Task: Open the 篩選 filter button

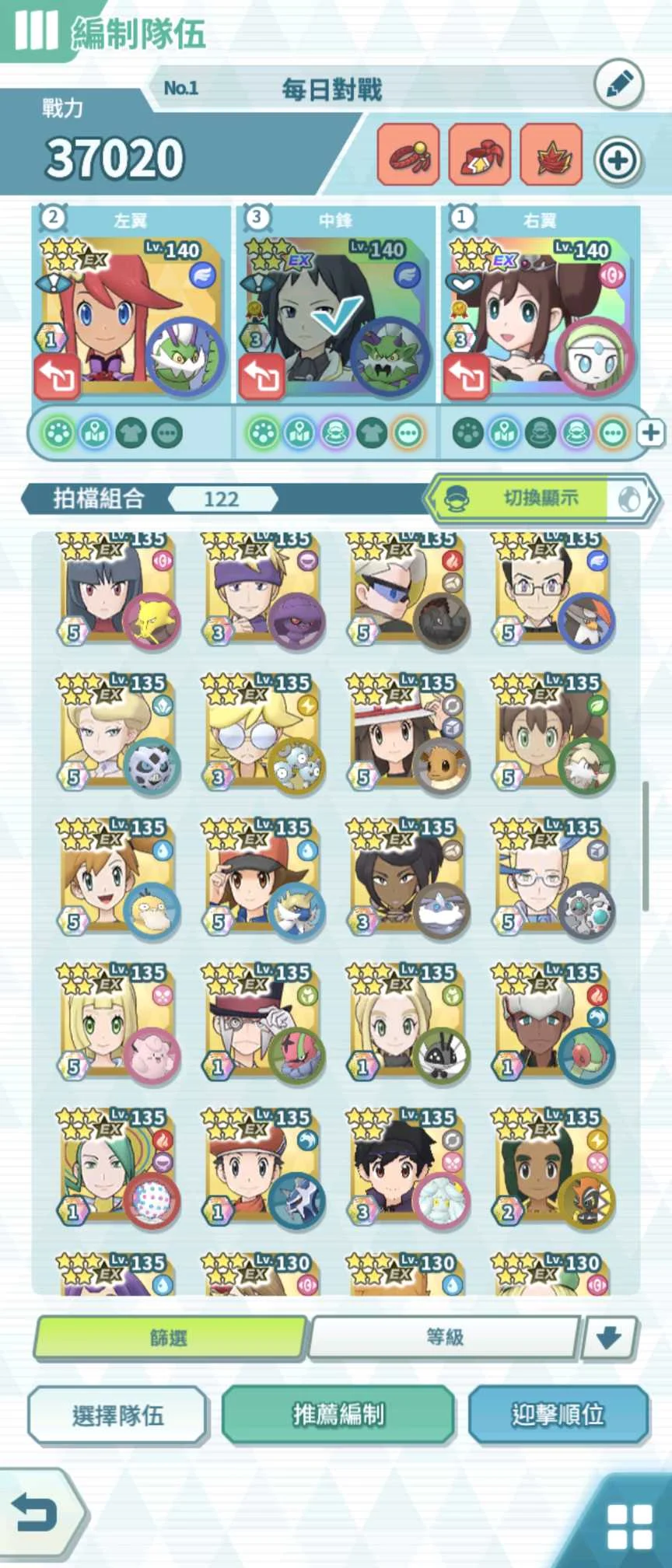Action: [170, 1337]
